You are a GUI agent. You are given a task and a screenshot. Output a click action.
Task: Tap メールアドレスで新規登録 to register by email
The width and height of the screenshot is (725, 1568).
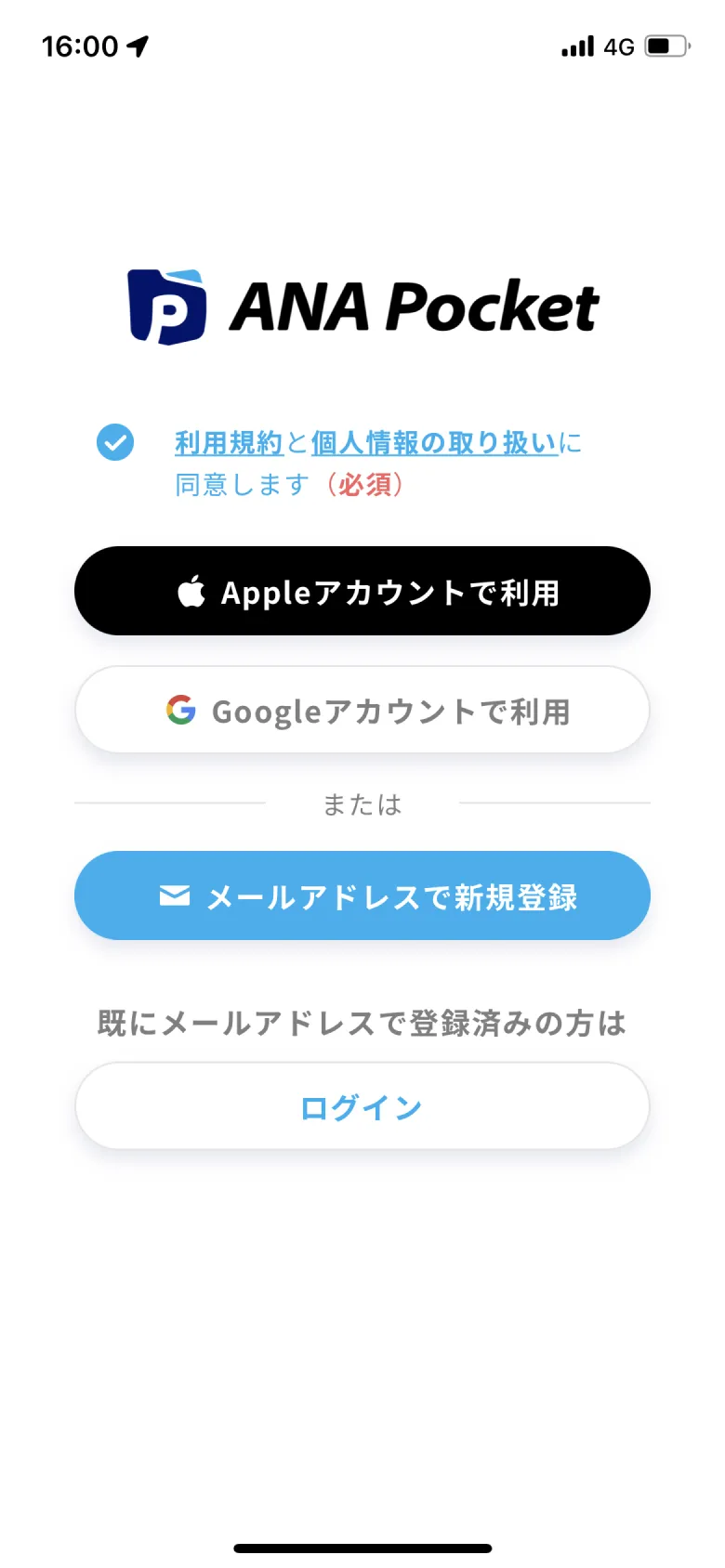[x=362, y=895]
